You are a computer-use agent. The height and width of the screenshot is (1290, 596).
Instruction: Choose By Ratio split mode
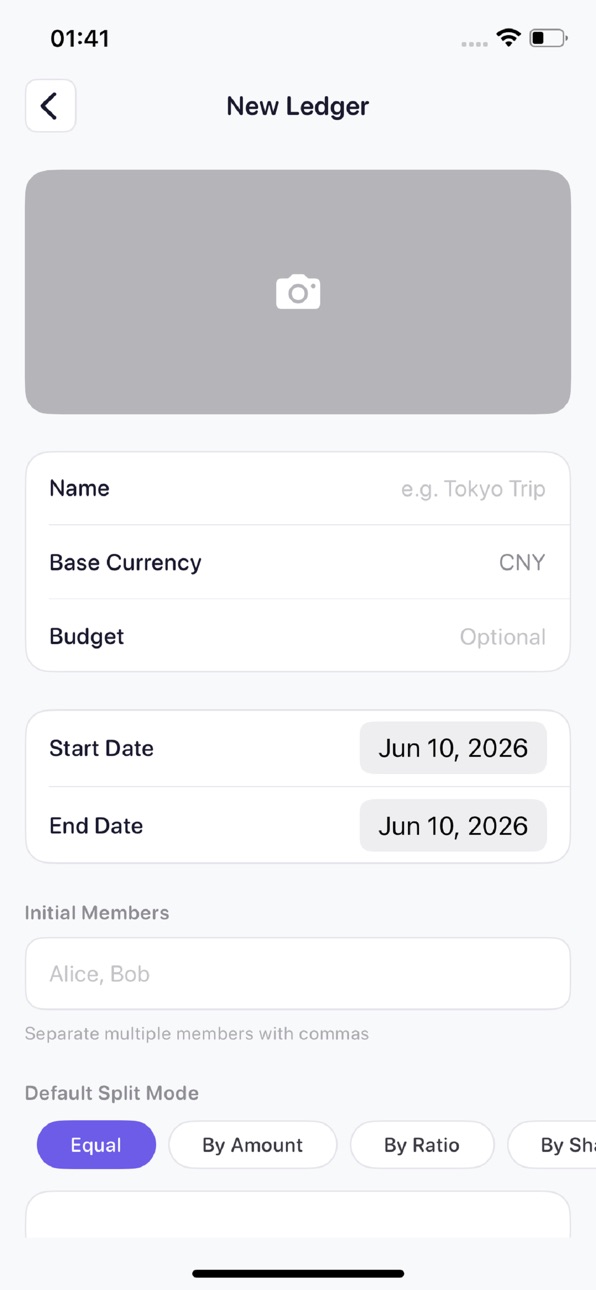pyautogui.click(x=422, y=1145)
